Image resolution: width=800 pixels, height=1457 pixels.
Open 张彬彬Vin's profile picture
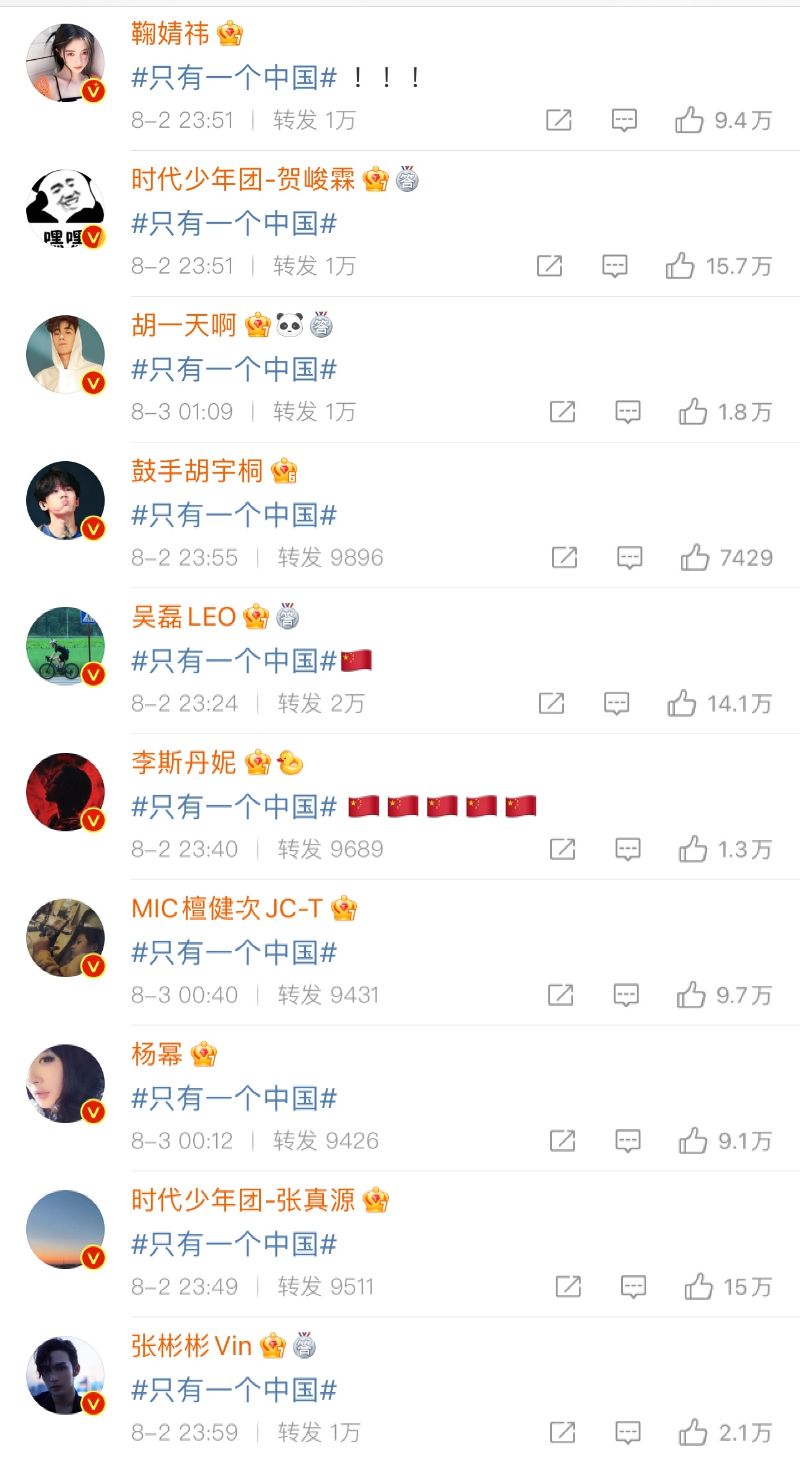tap(65, 1375)
